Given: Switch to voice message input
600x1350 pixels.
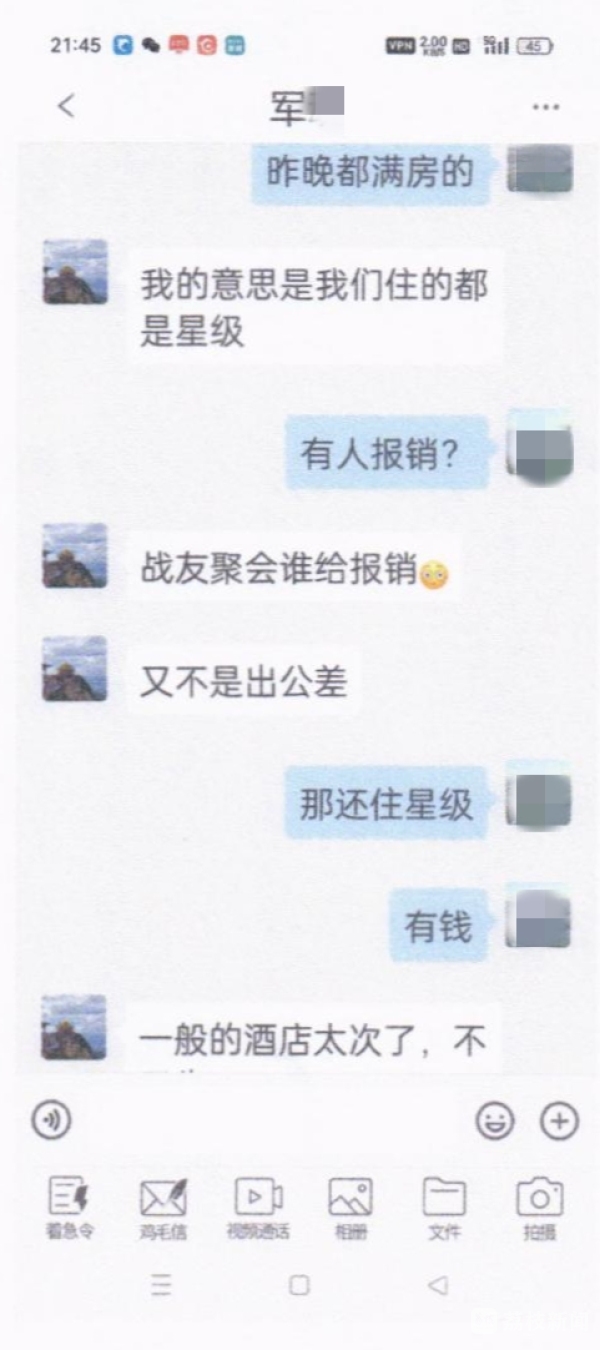Looking at the screenshot, I should [51, 1121].
